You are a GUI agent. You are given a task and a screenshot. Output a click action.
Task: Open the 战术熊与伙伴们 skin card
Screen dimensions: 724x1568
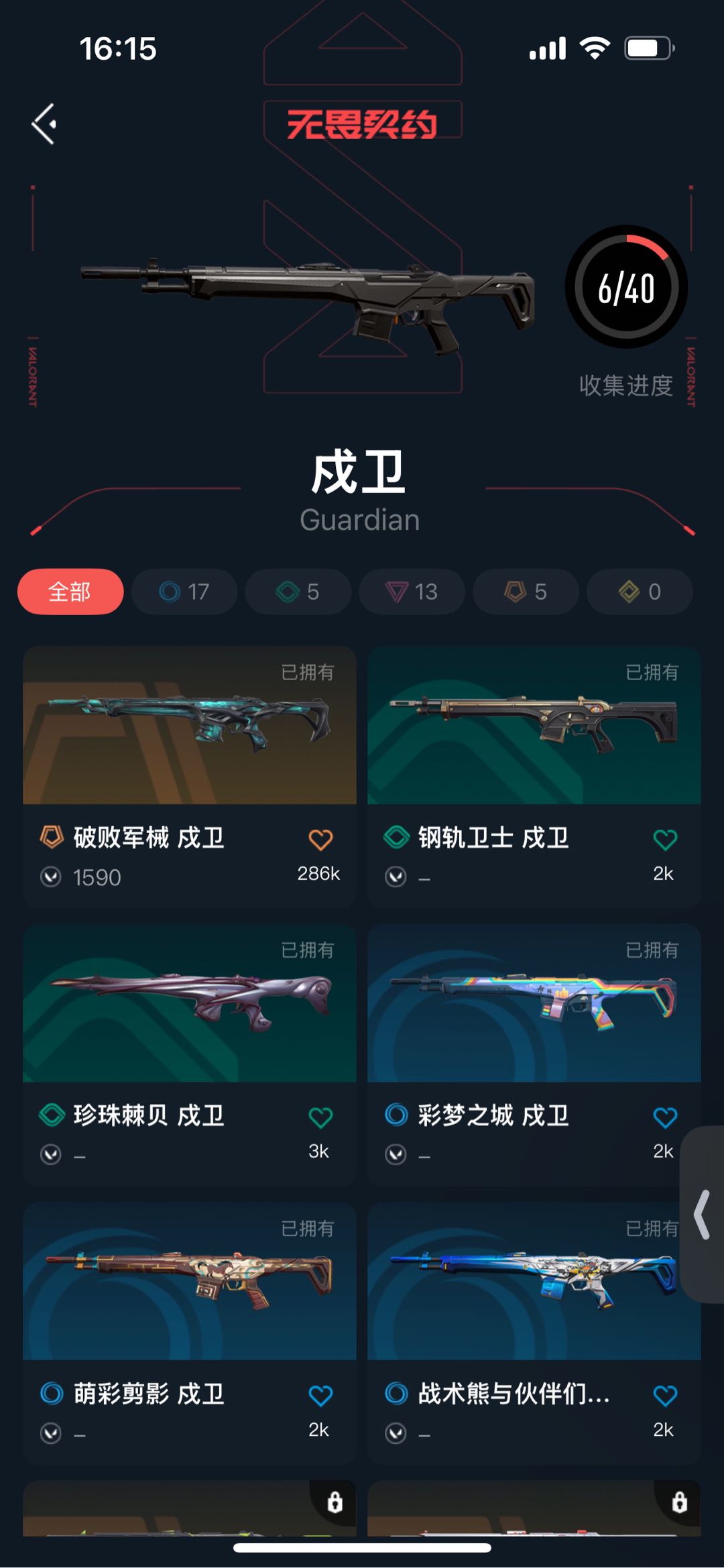(534, 1333)
